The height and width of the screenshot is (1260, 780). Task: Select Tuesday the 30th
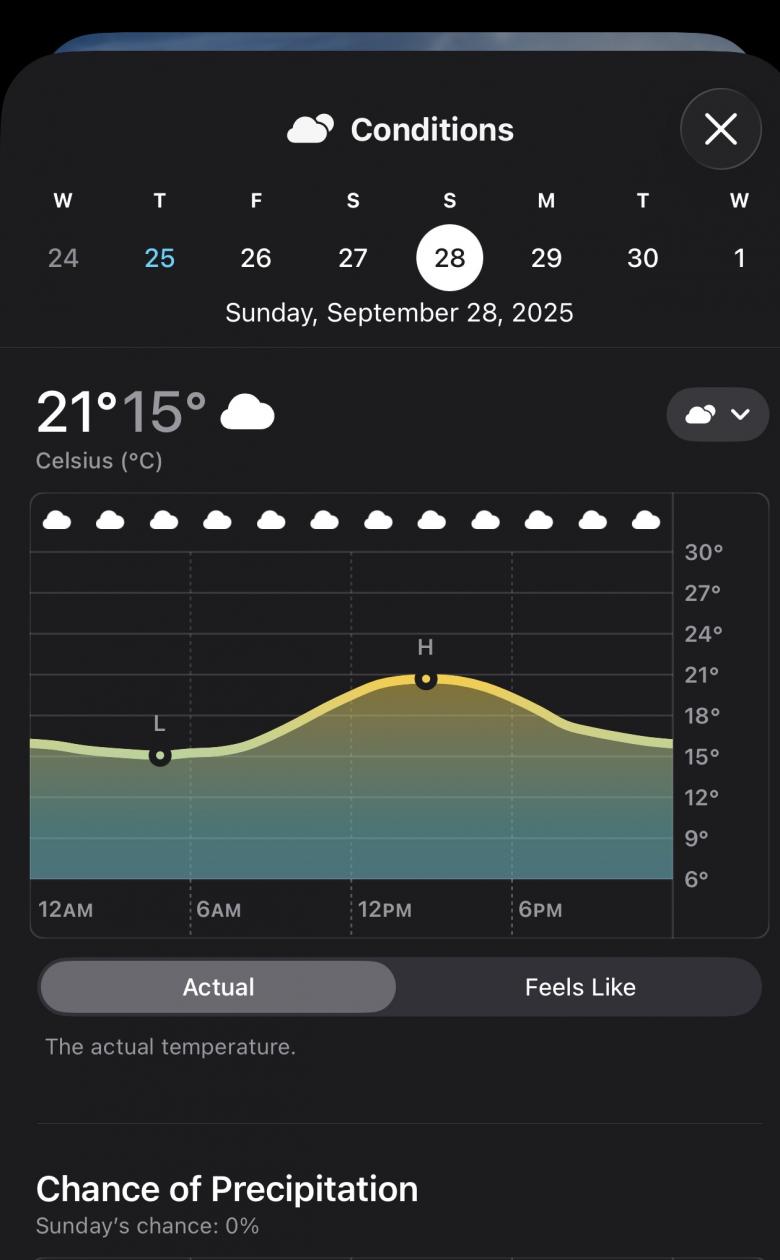[x=643, y=258]
